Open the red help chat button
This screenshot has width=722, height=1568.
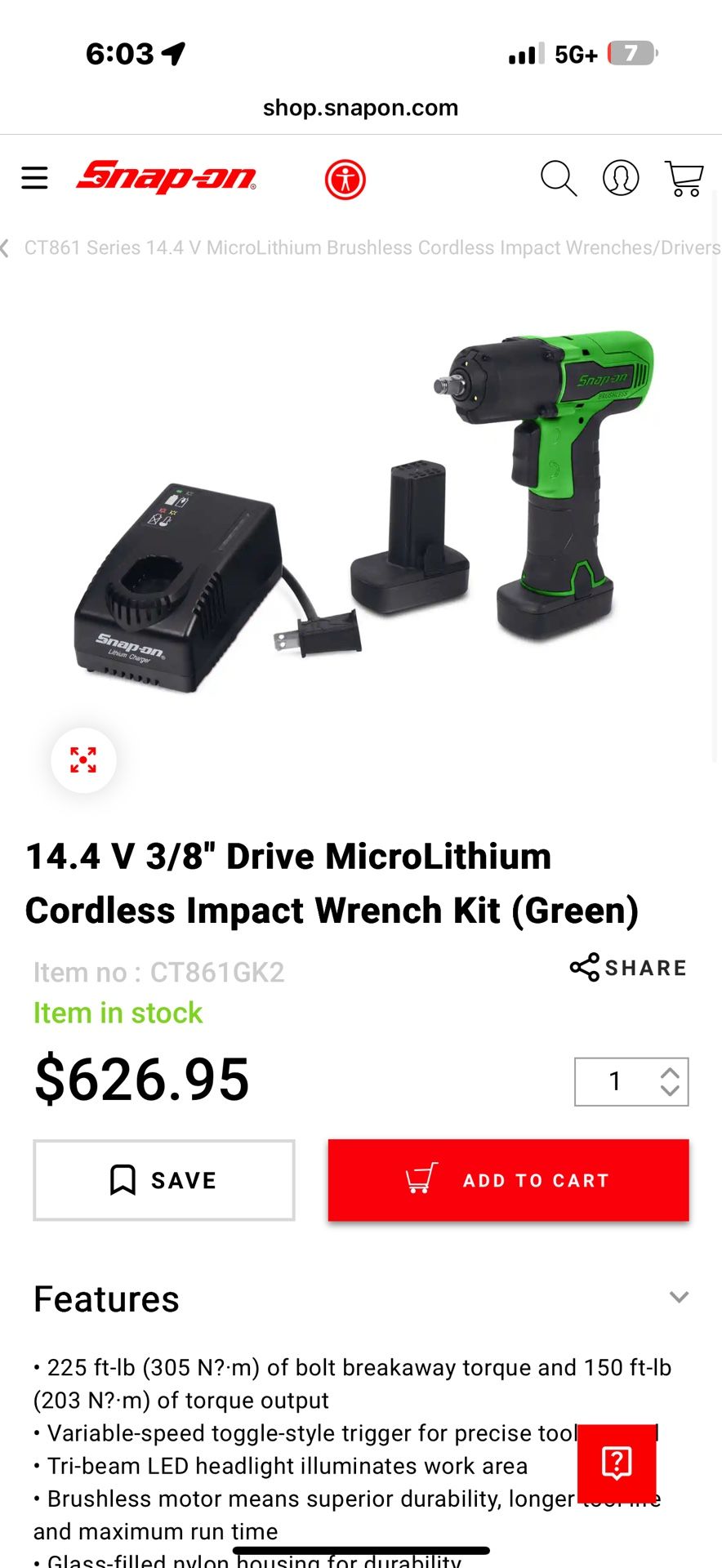tap(617, 1463)
